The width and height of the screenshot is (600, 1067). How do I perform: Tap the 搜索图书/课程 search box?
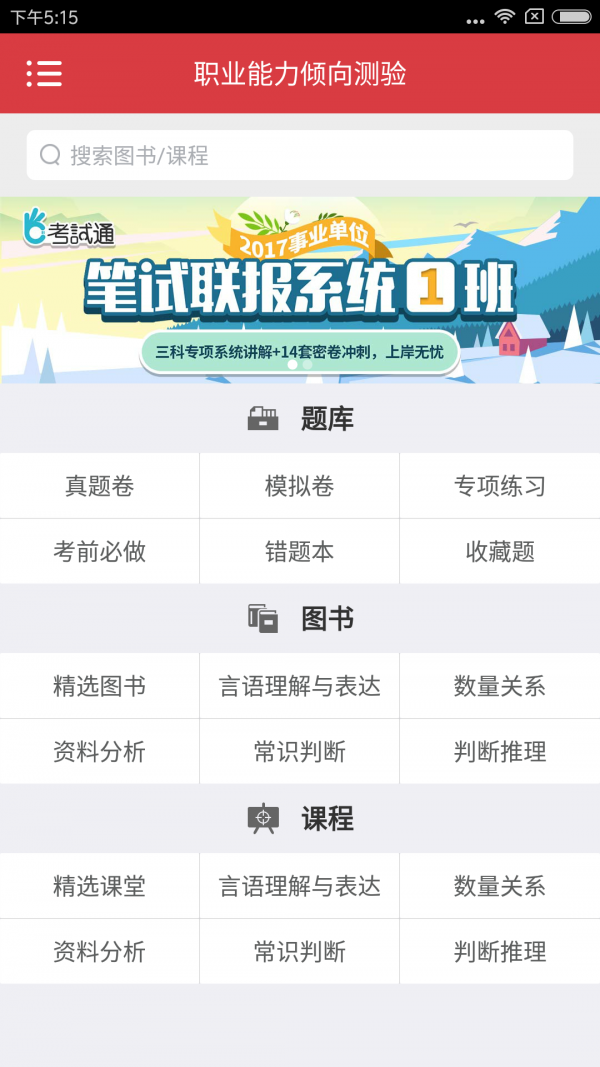300,155
